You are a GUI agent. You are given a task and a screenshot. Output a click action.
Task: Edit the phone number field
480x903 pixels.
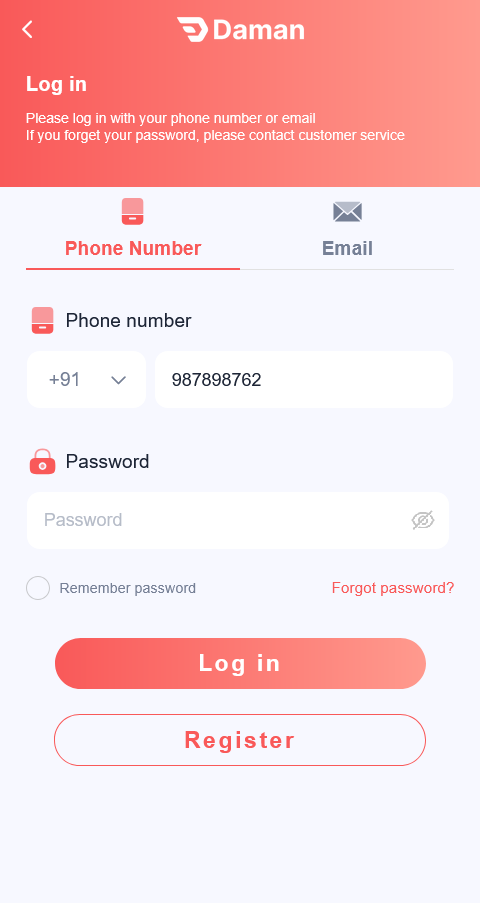(x=304, y=380)
